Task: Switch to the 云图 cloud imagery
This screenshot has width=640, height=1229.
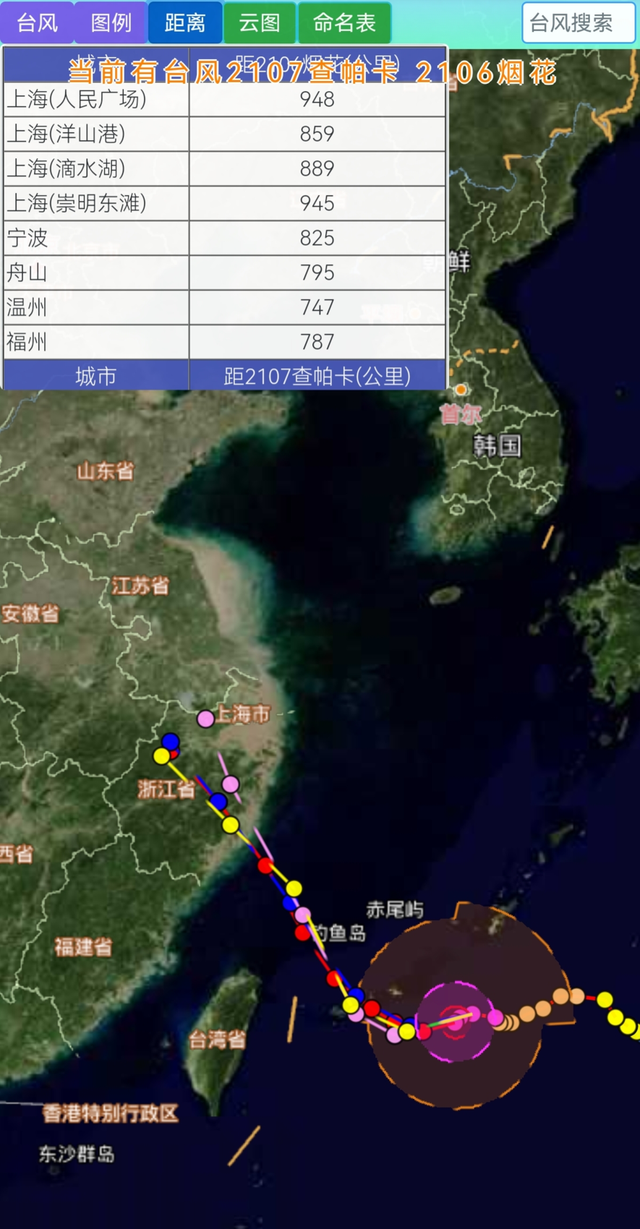Action: click(259, 22)
